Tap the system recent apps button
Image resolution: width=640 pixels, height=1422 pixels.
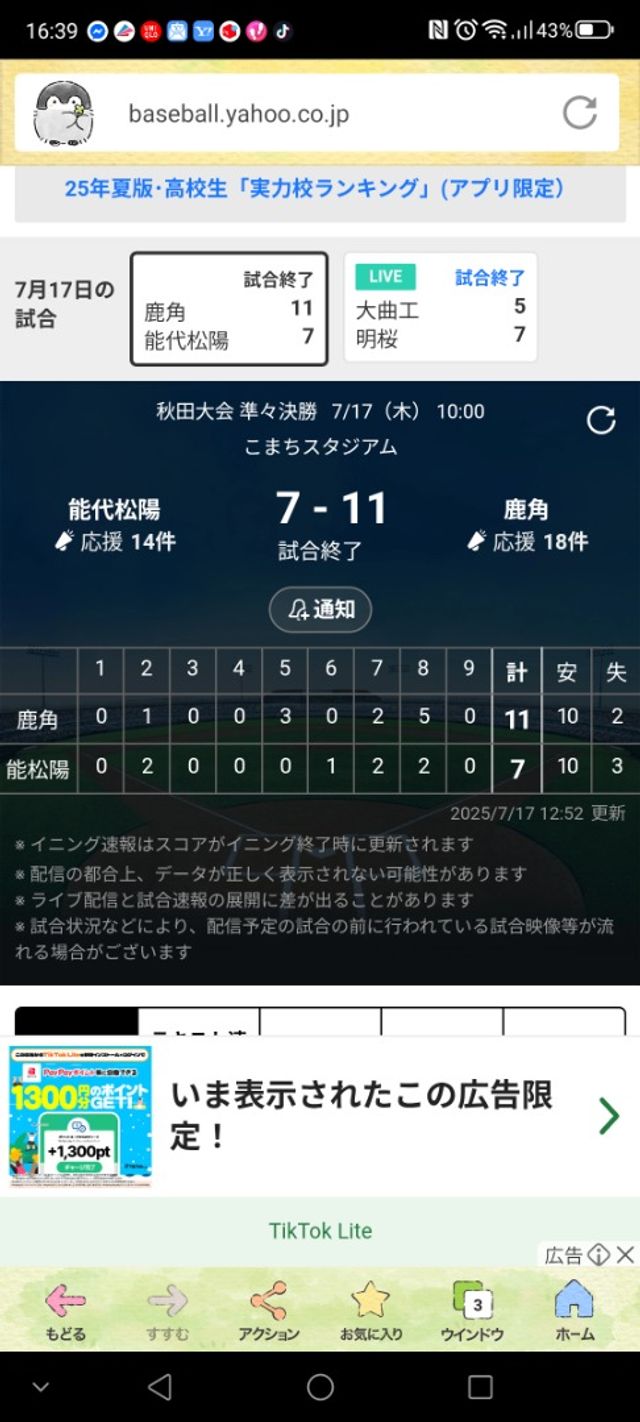coord(480,1387)
